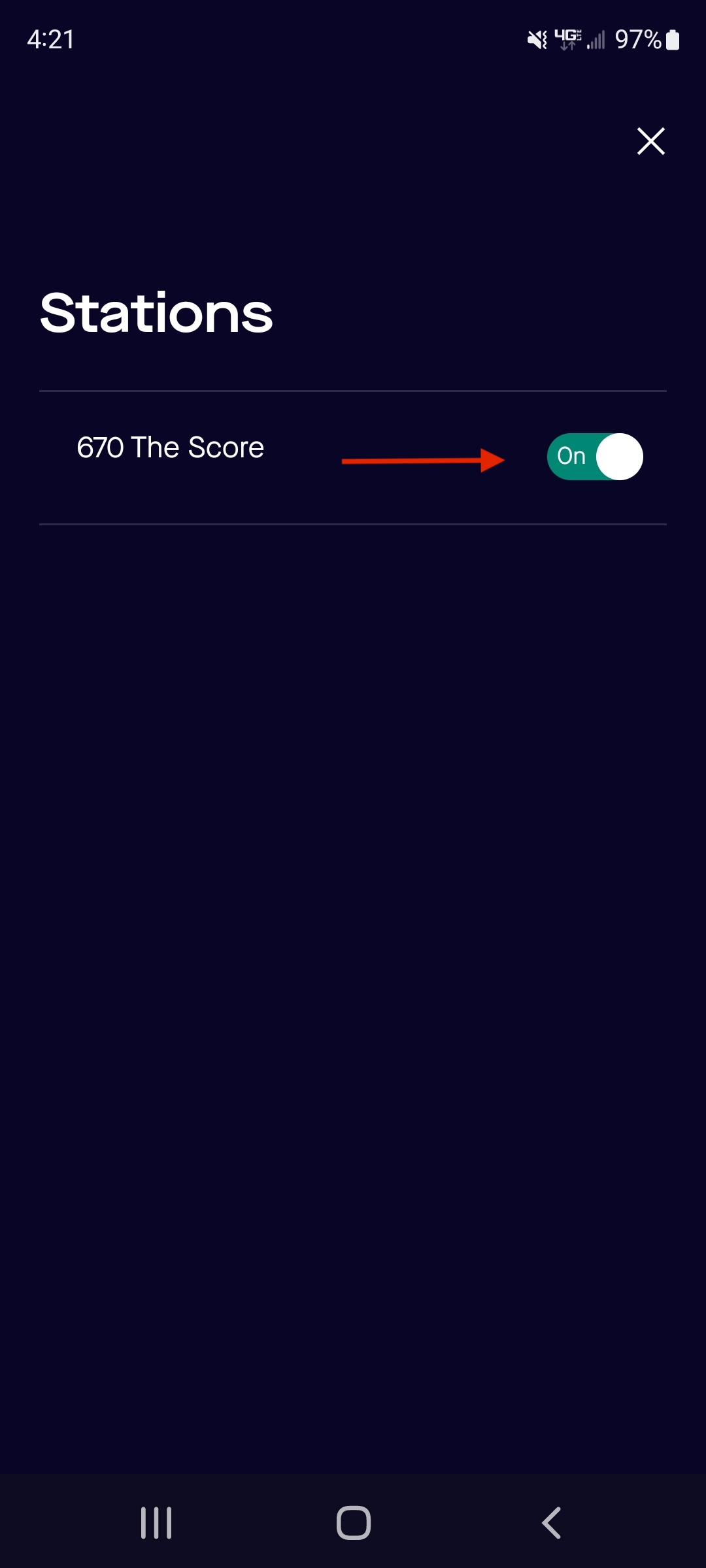Viewport: 706px width, 1568px height.
Task: Close the Stations screen
Action: pos(650,141)
